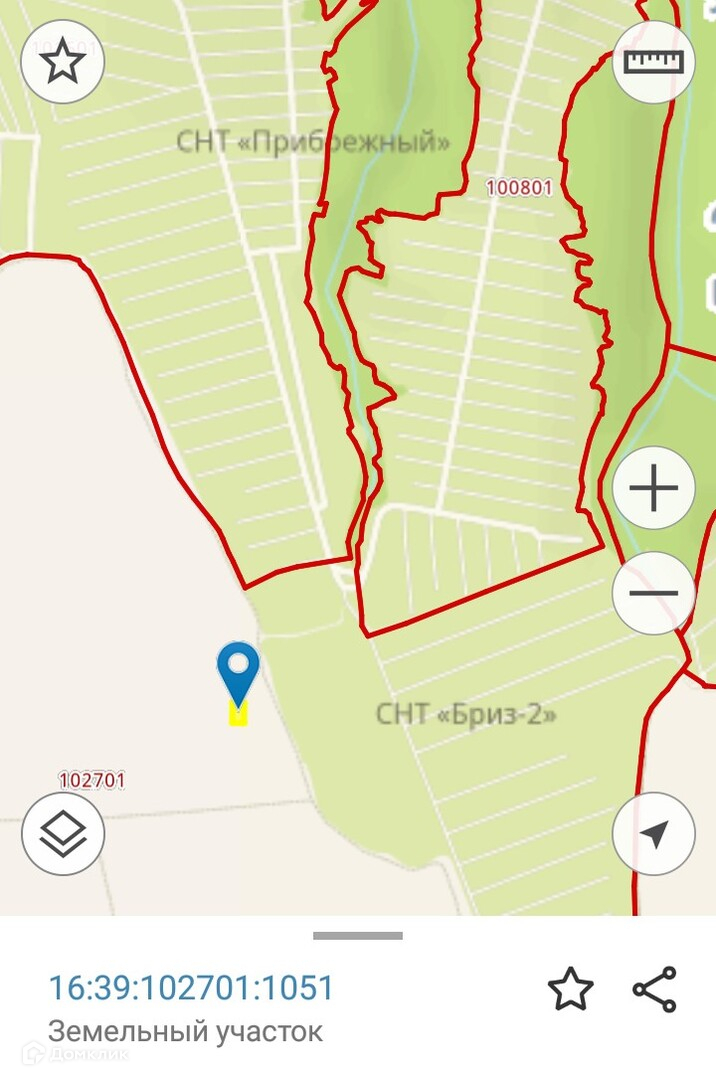Open the favorites star button on the map
This screenshot has height=1080, width=716.
click(x=63, y=62)
